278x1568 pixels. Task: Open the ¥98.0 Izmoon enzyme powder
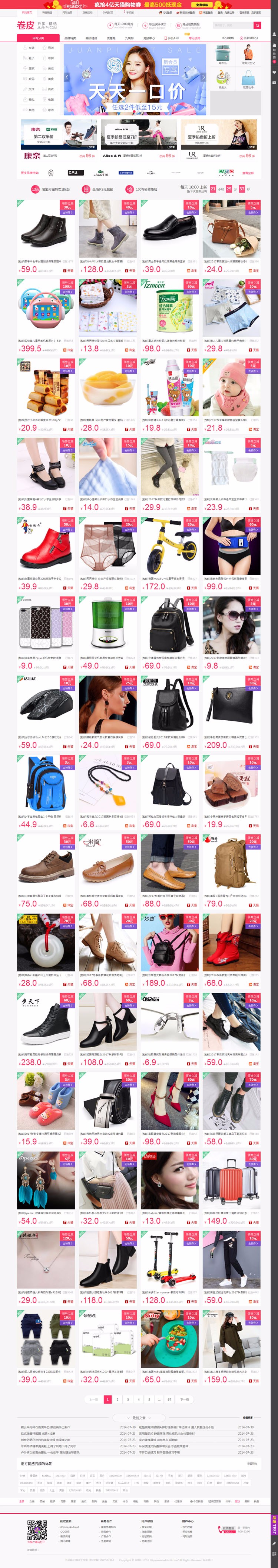[x=169, y=308]
